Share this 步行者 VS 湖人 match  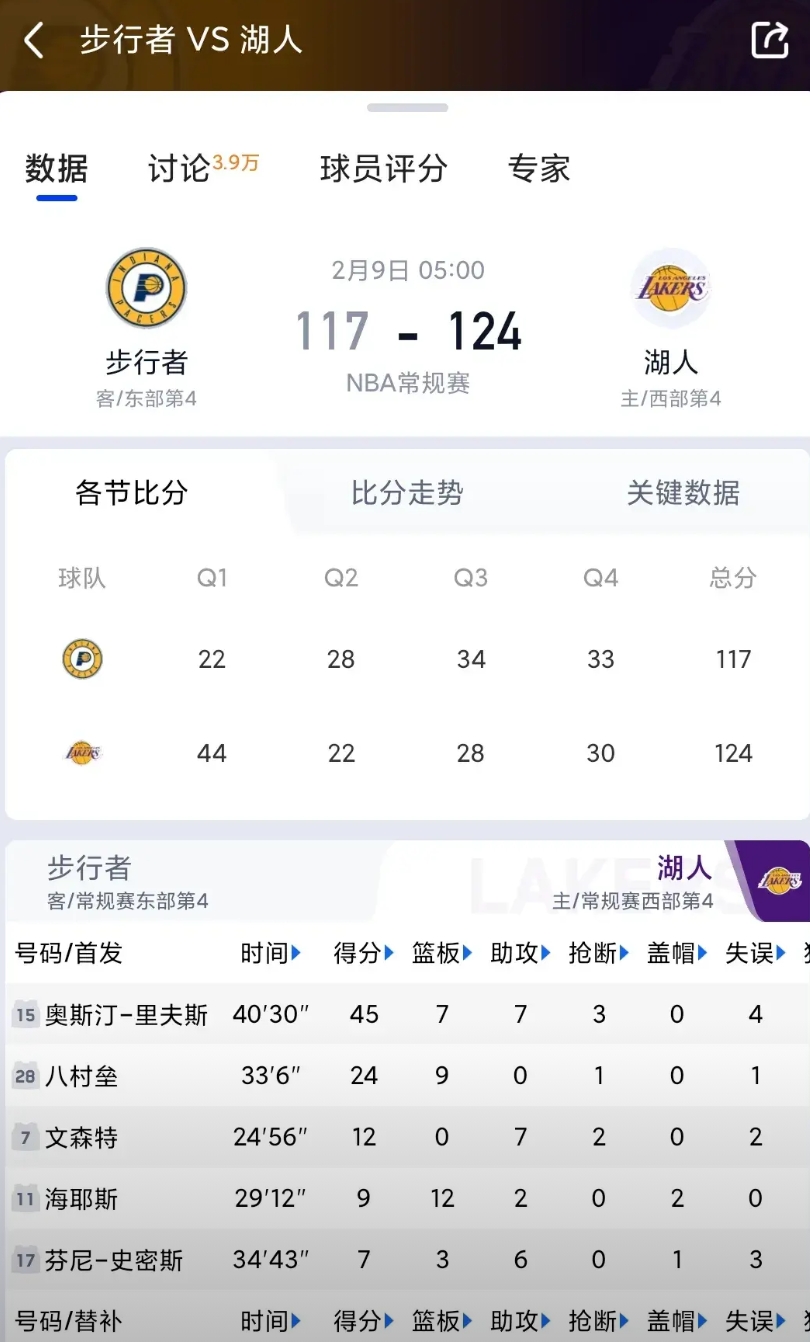(x=770, y=40)
